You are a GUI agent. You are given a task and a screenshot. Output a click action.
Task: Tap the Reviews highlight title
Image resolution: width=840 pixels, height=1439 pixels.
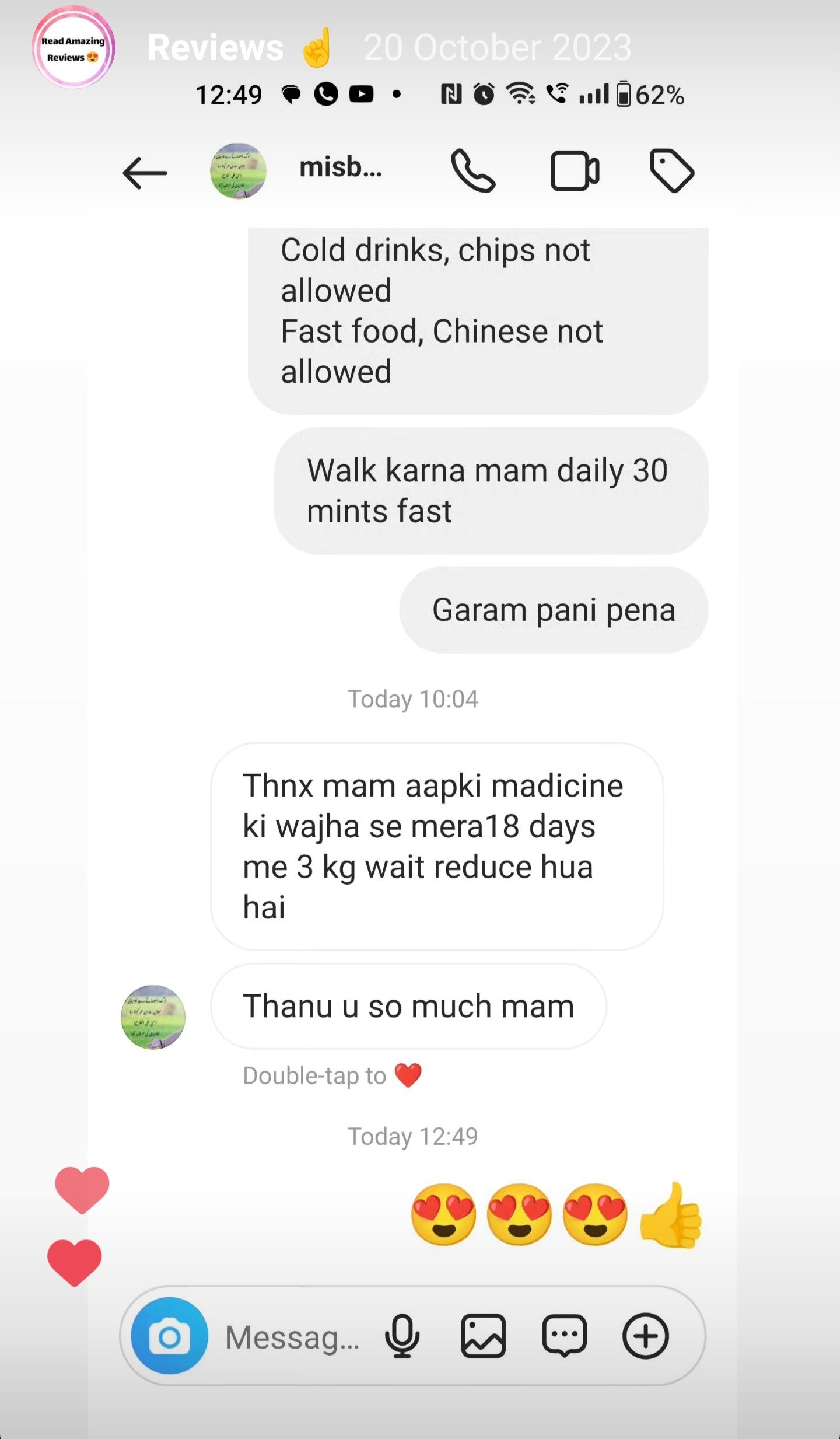coord(215,47)
